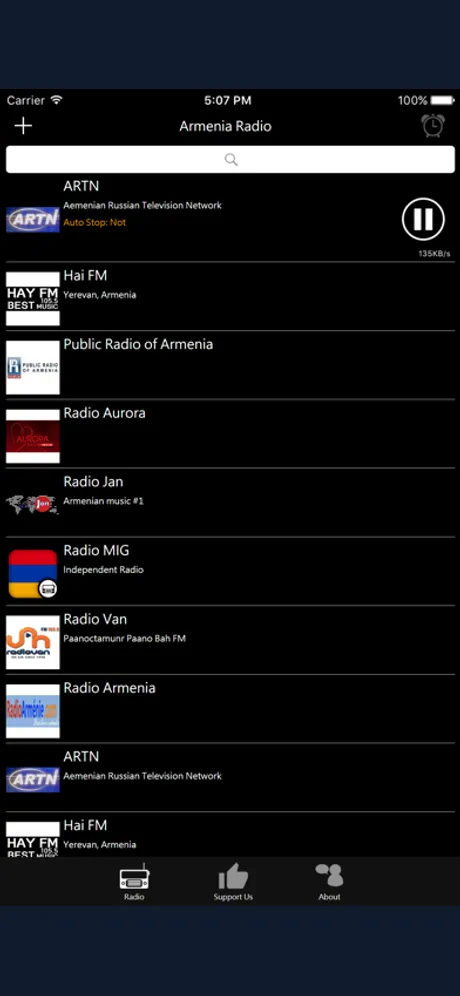Select Radio Aurora station
460x996 pixels.
pyautogui.click(x=230, y=434)
